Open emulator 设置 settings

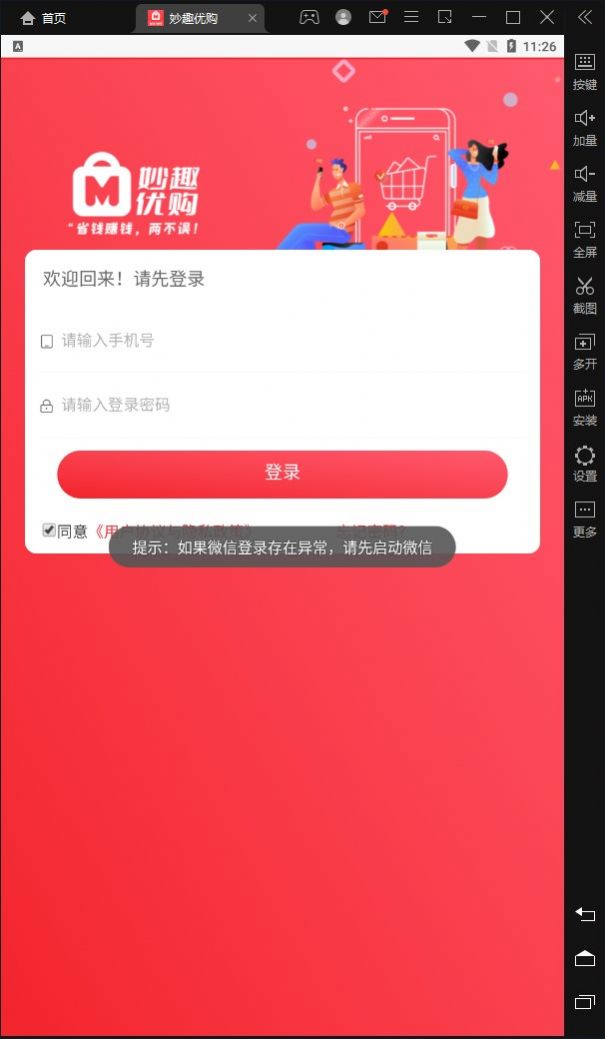584,461
